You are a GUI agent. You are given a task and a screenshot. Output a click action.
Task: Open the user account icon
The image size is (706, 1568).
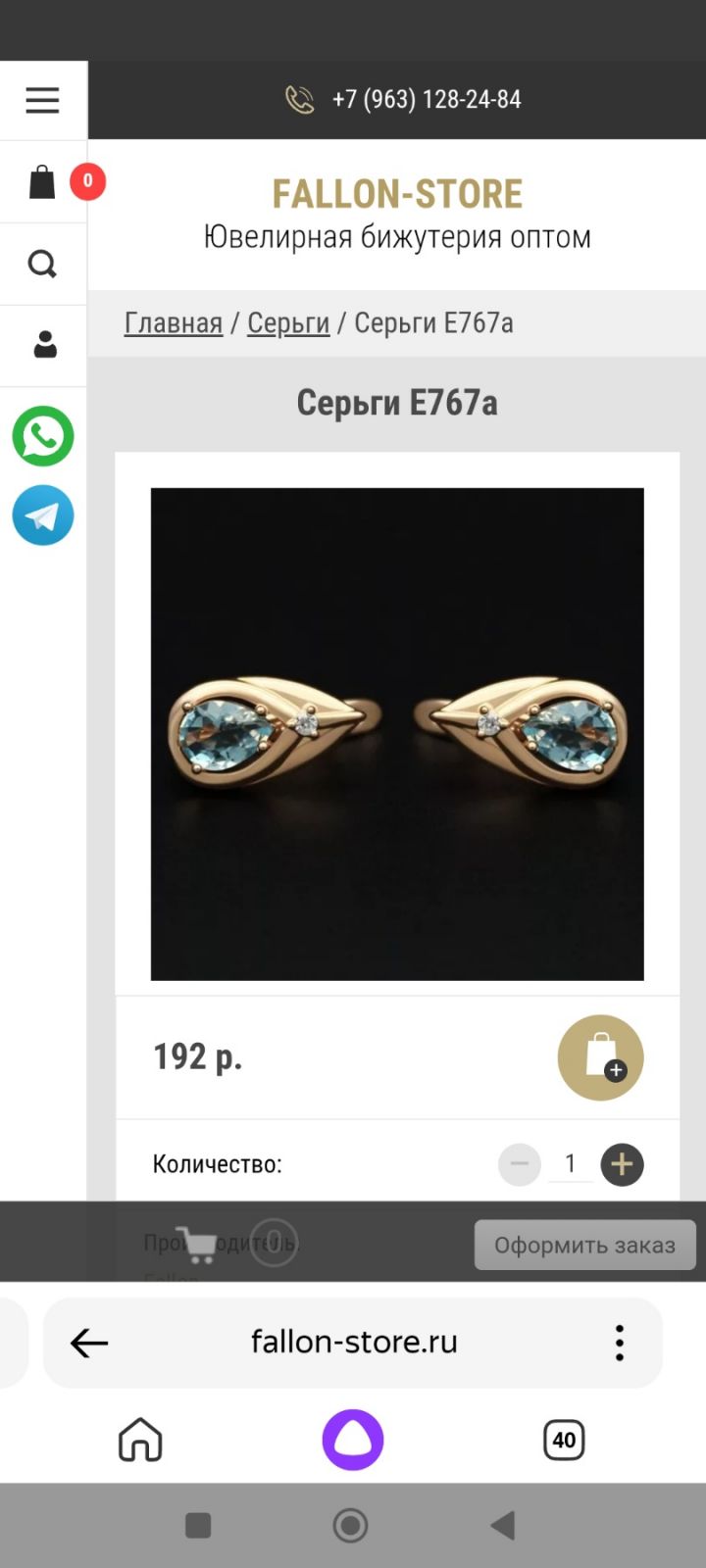pyautogui.click(x=44, y=345)
